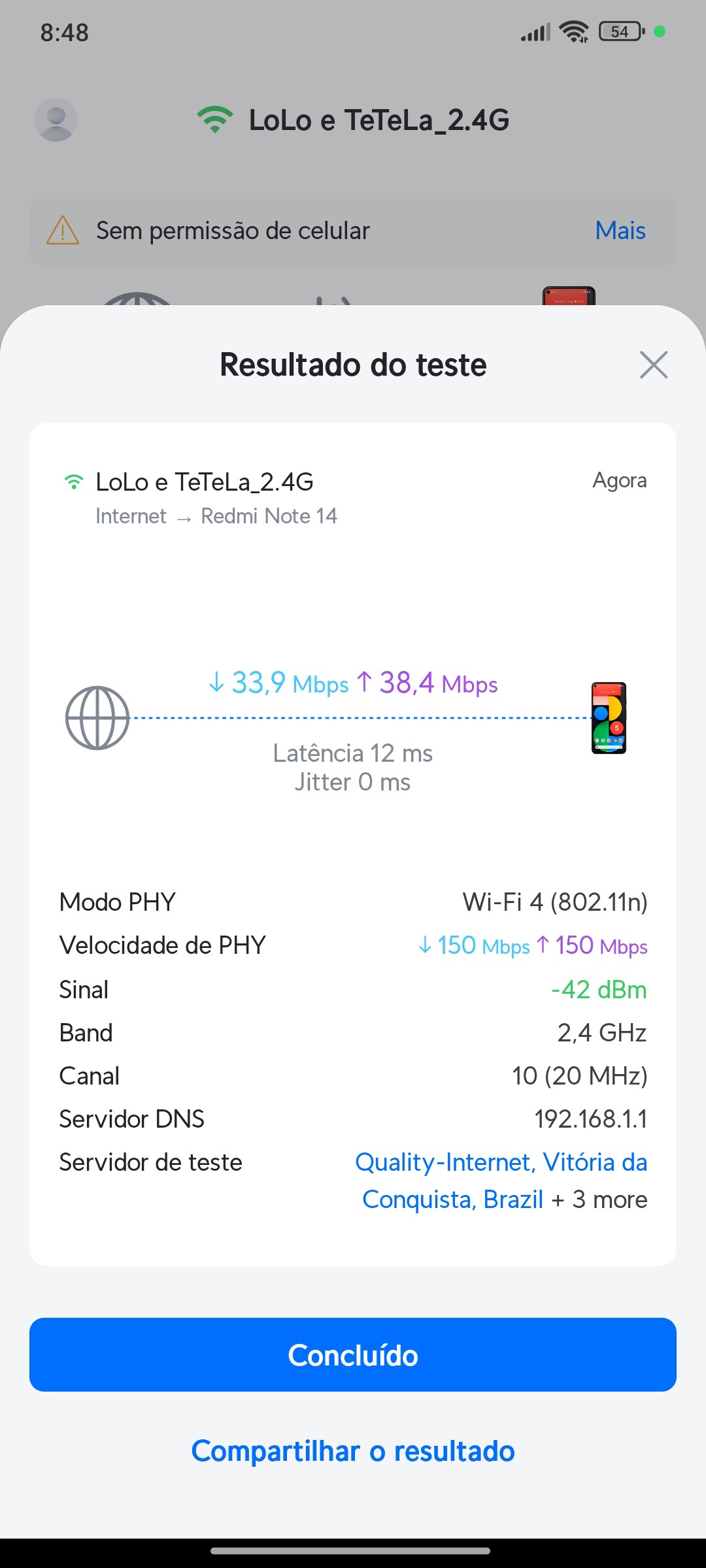Close the Resultado do teste sheet
Viewport: 706px width, 1568px height.
point(654,365)
